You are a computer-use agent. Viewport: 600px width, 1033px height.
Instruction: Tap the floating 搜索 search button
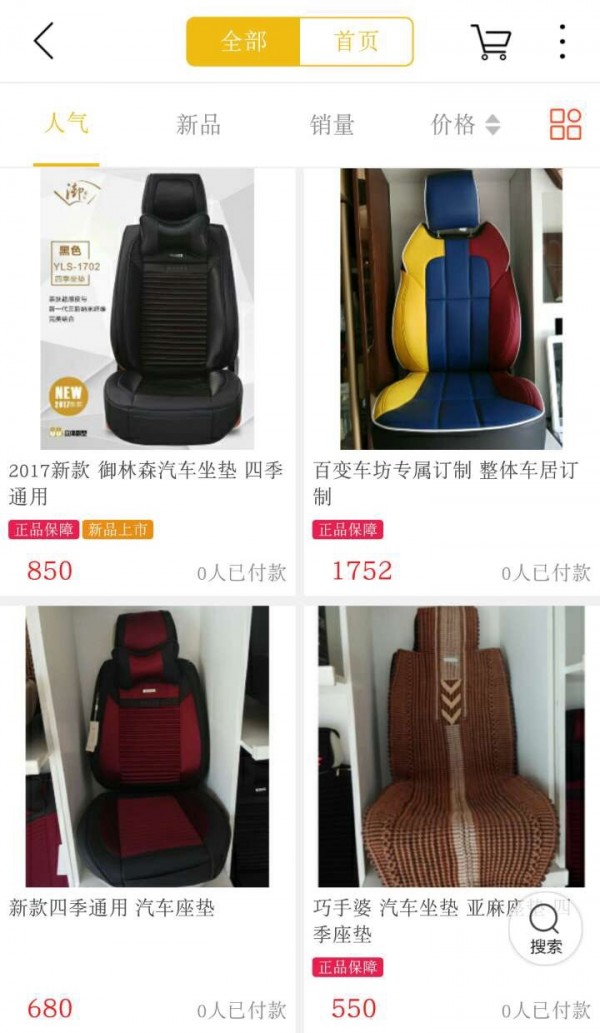(546, 928)
